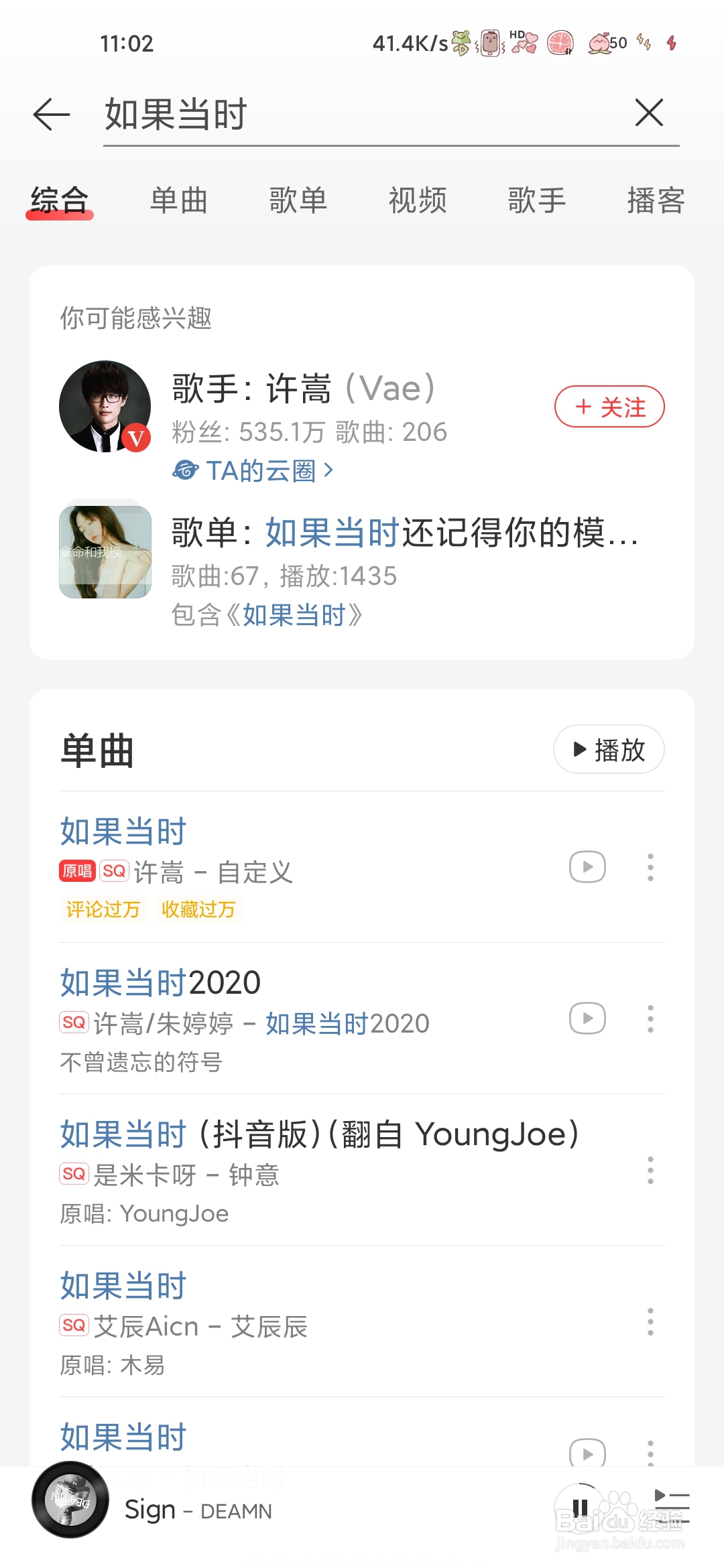
Task: Open TA的云圈 link
Action: pyautogui.click(x=253, y=470)
